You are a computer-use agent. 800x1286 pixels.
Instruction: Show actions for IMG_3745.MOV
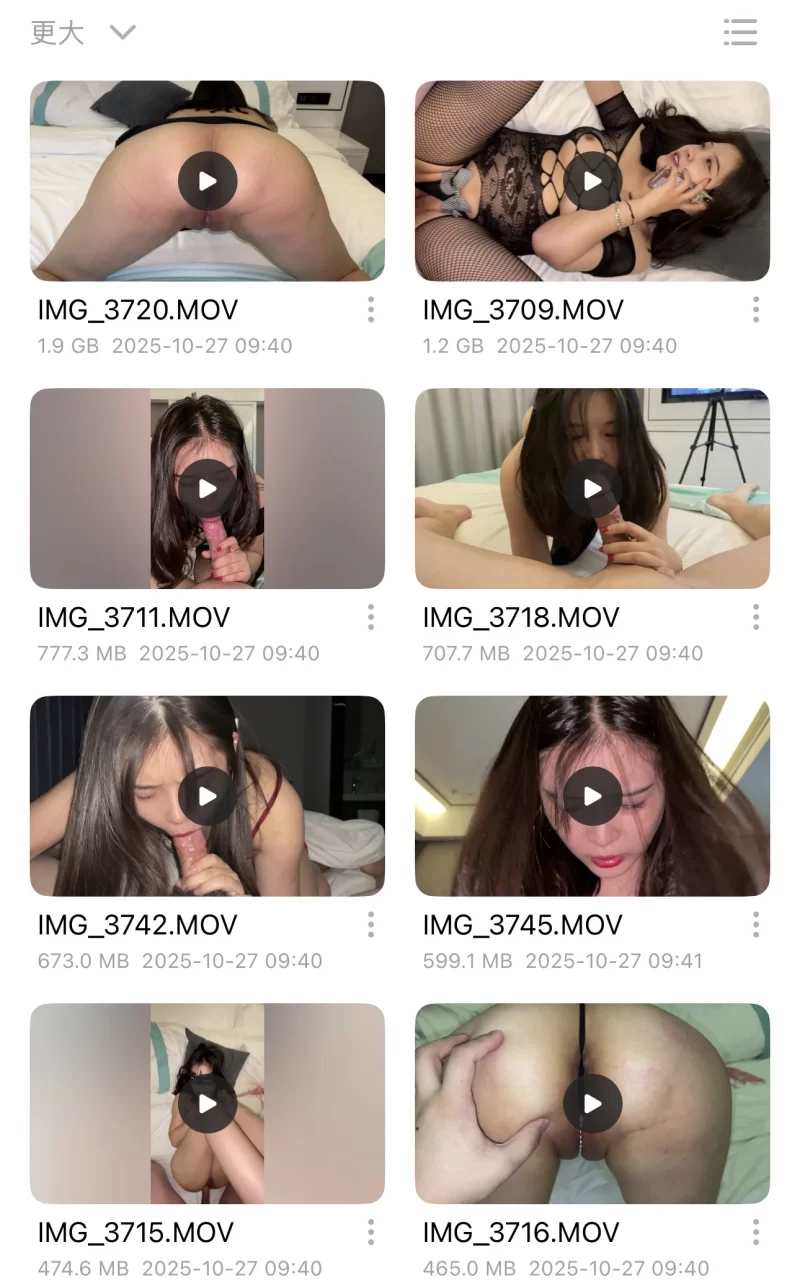756,924
